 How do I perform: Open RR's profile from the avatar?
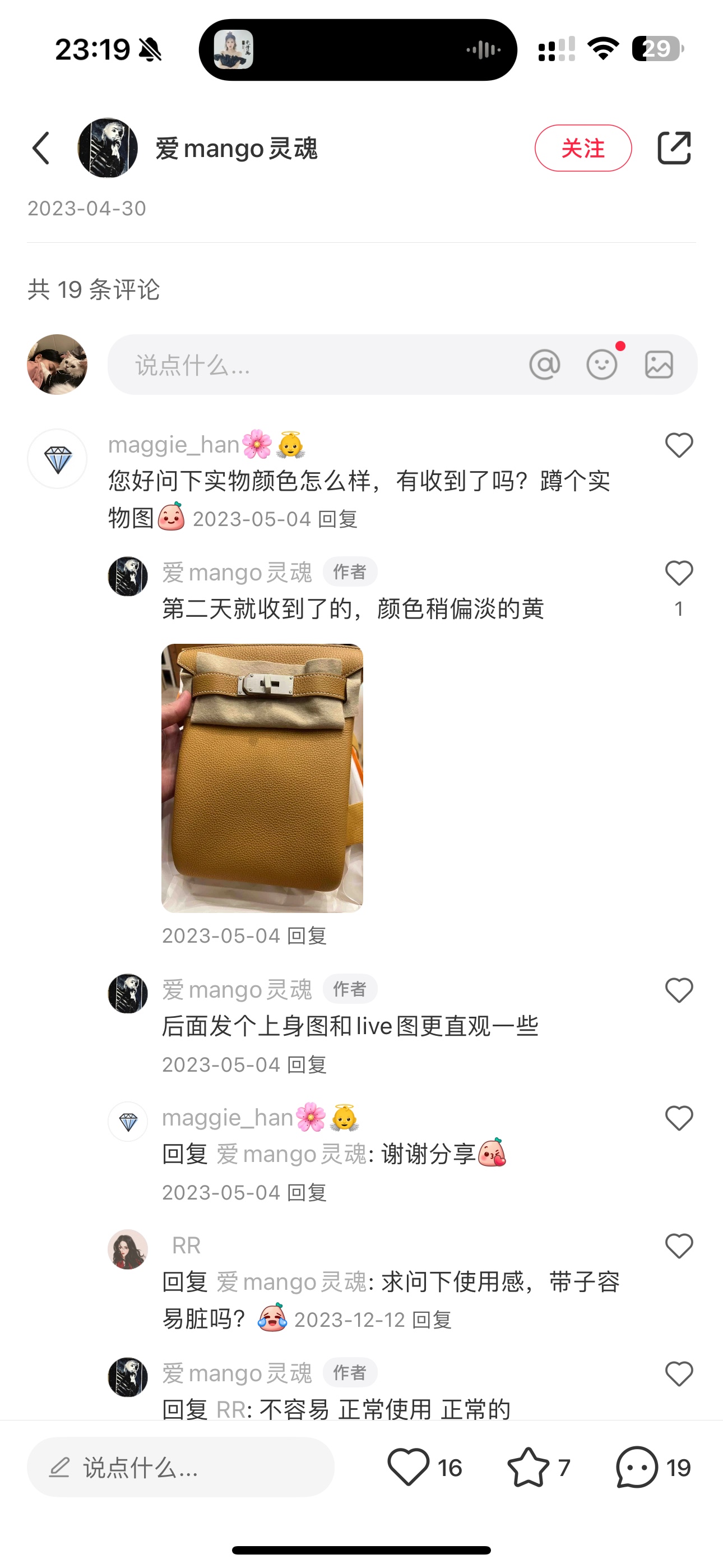(x=128, y=1249)
